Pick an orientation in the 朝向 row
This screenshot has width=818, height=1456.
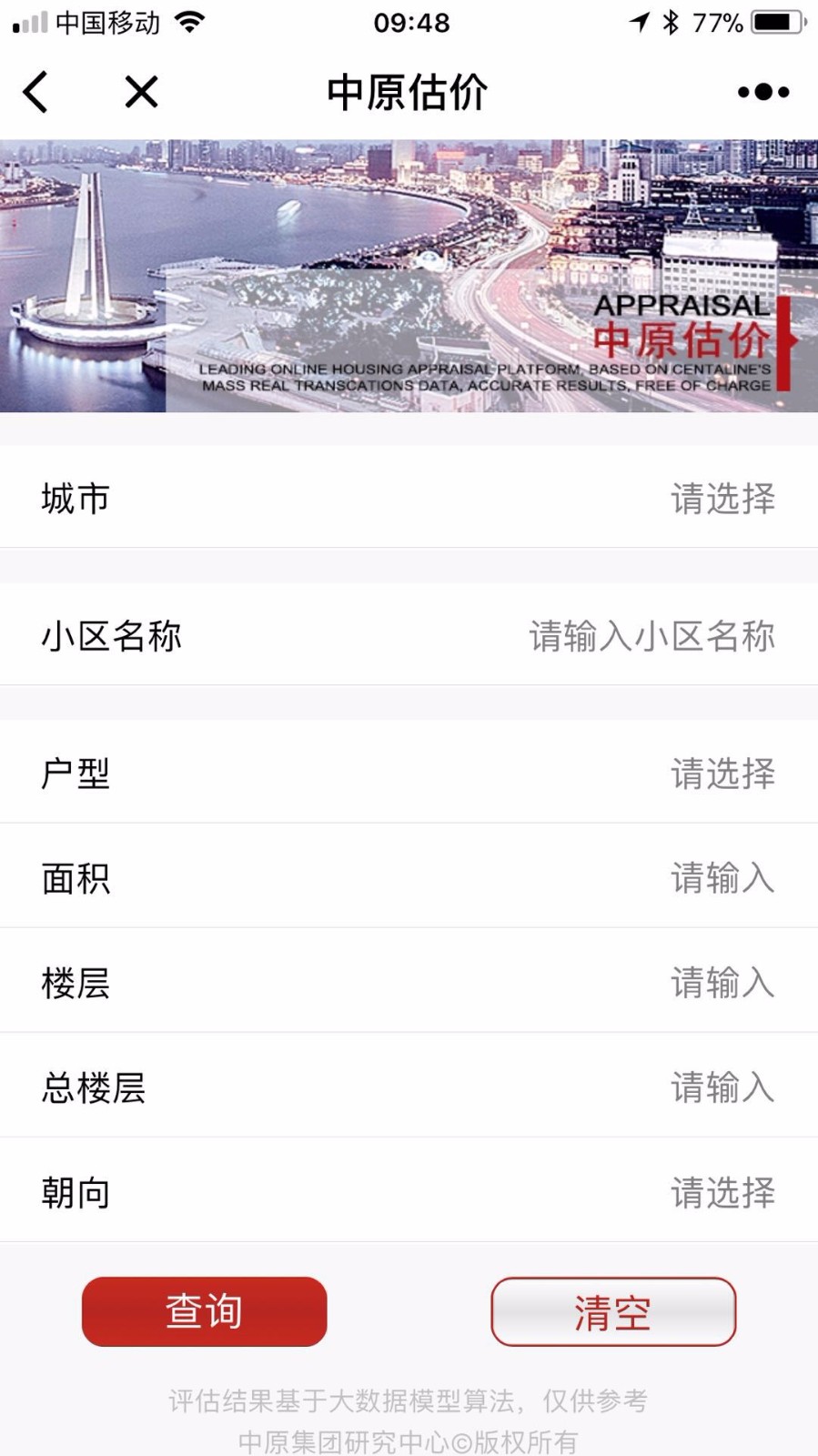409,1191
